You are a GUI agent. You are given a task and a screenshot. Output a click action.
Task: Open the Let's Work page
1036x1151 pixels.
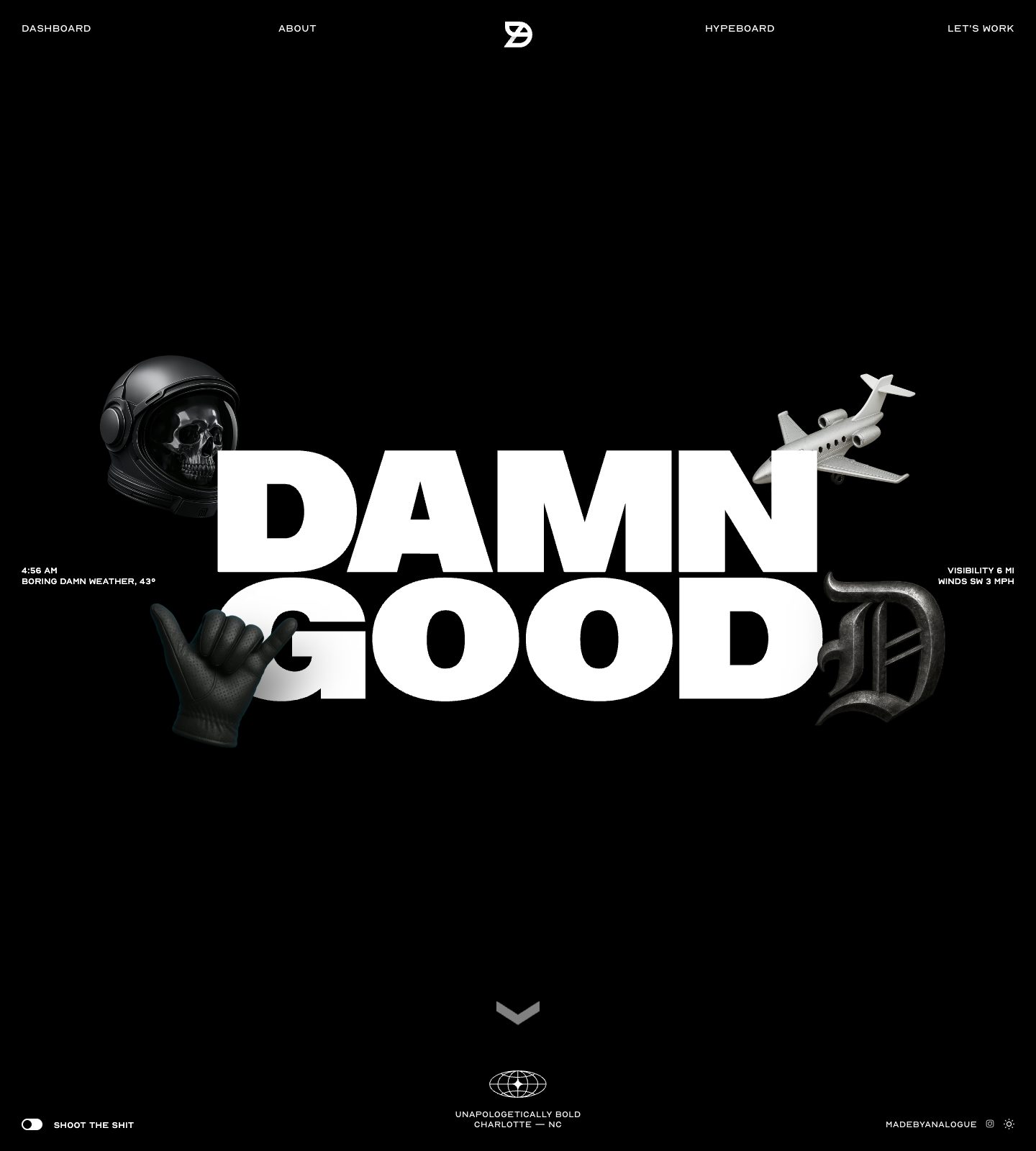[980, 29]
